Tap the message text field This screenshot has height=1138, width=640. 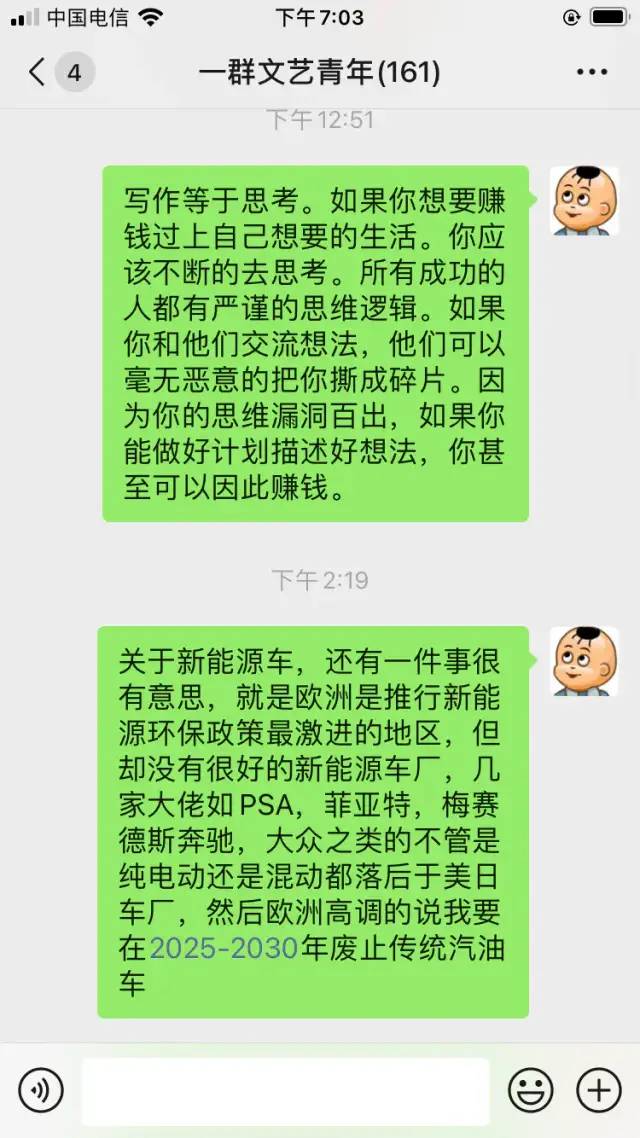point(285,1090)
